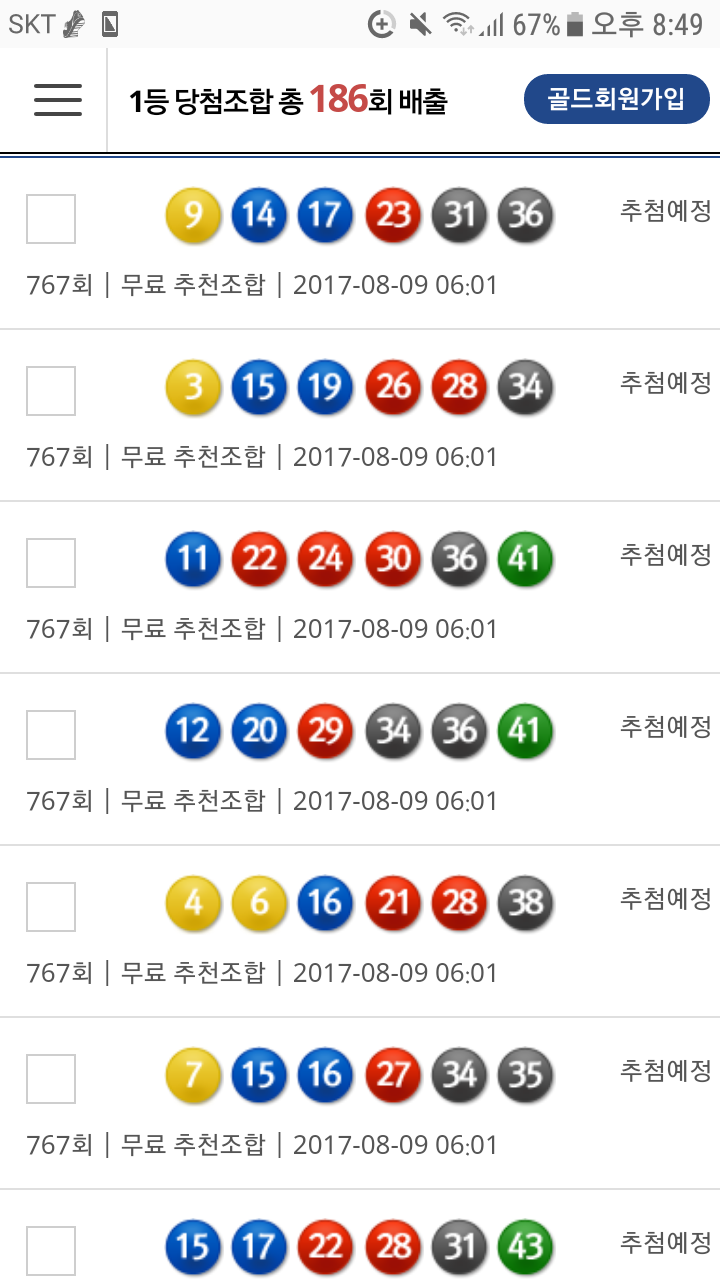This screenshot has width=720, height=1280.
Task: Tick the checkbox for combination 11 22 24 30 36 41
Action: point(51,563)
